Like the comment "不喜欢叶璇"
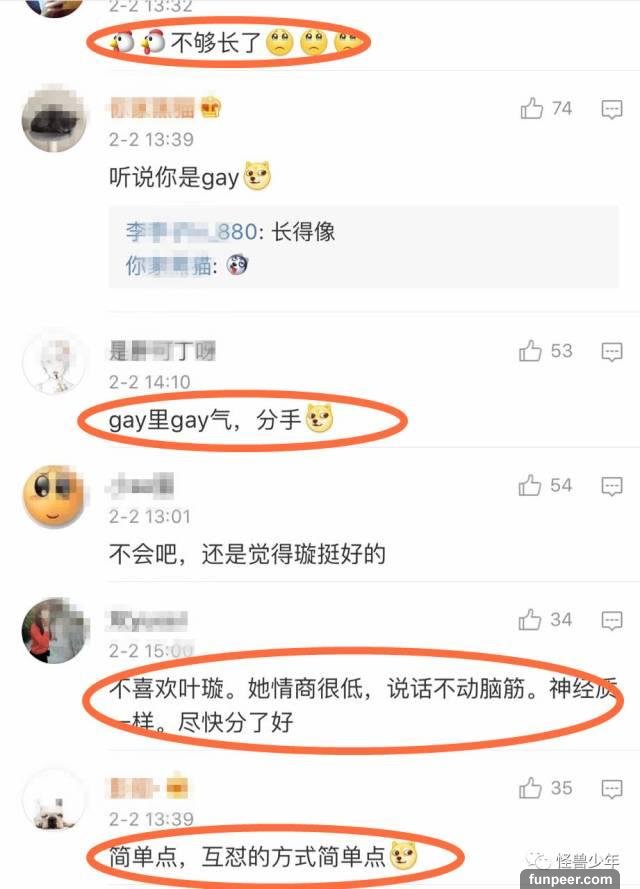Viewport: 640px width, 889px height. [532, 620]
